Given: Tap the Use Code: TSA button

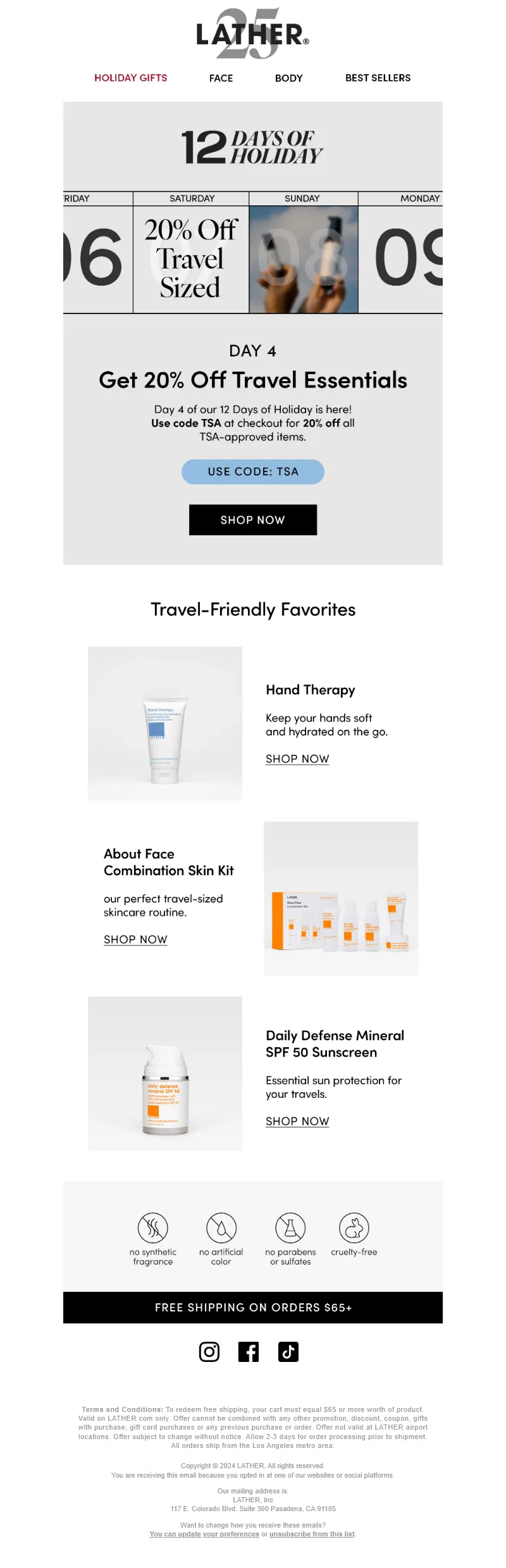Looking at the screenshot, I should (x=252, y=471).
